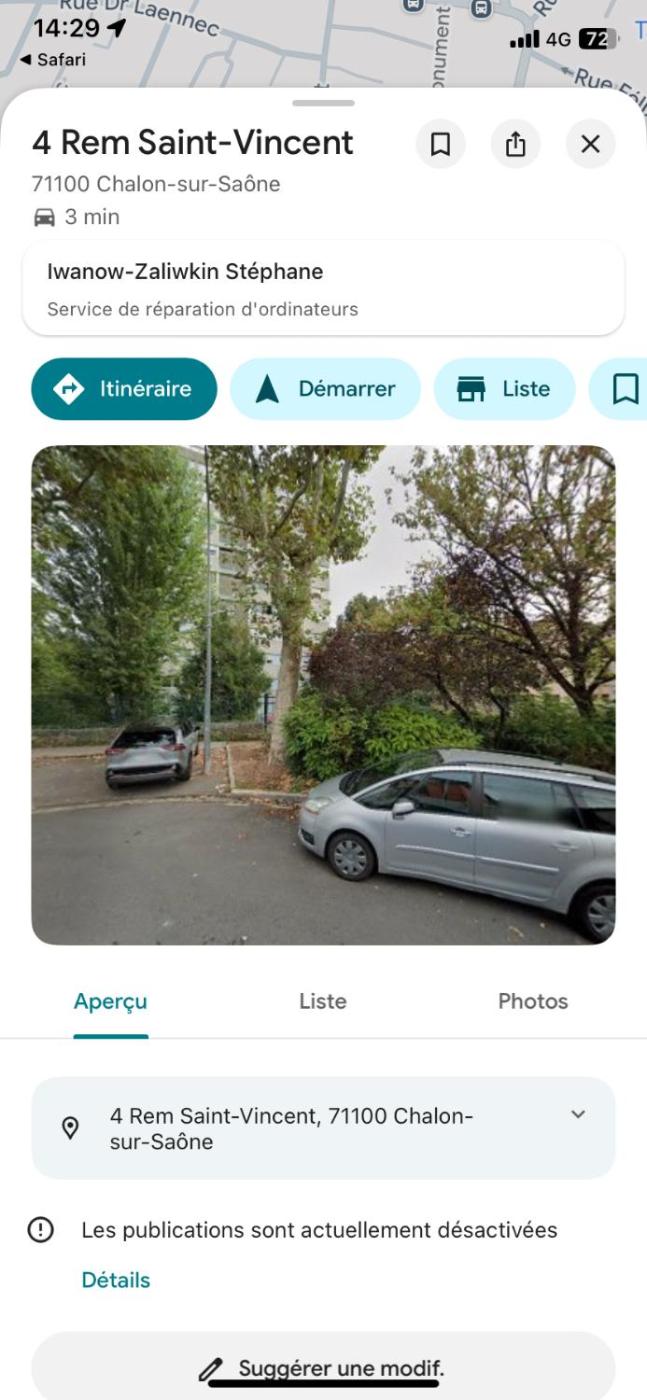Expand the address details chevron

578,1115
